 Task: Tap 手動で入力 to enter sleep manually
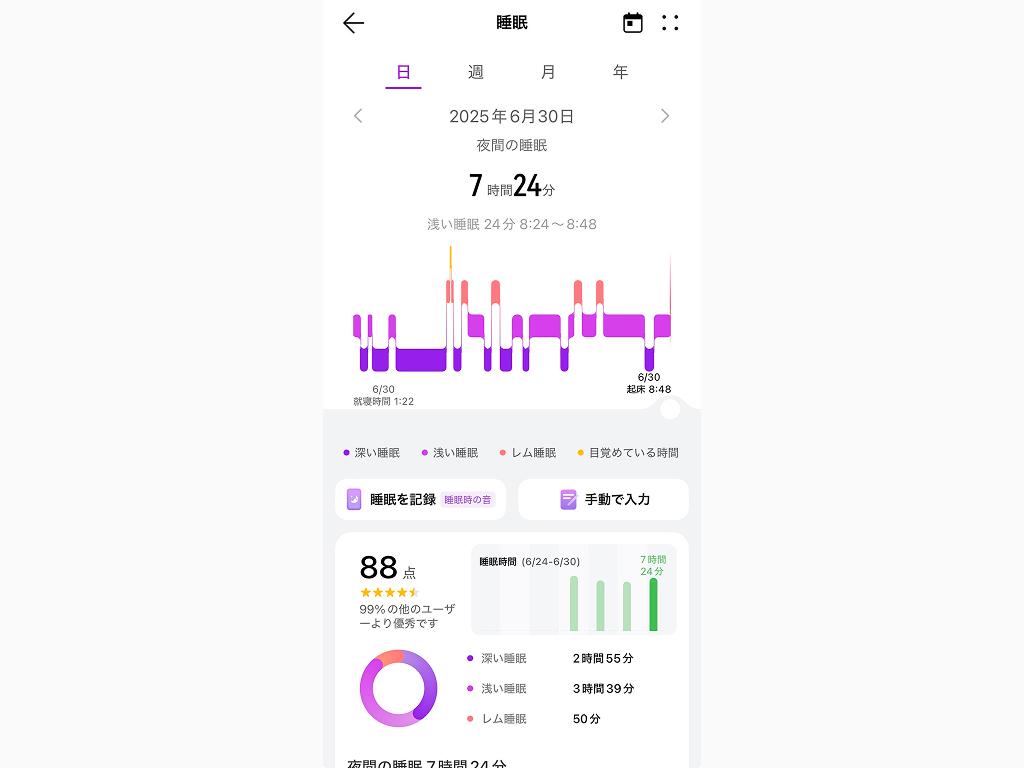tap(603, 499)
